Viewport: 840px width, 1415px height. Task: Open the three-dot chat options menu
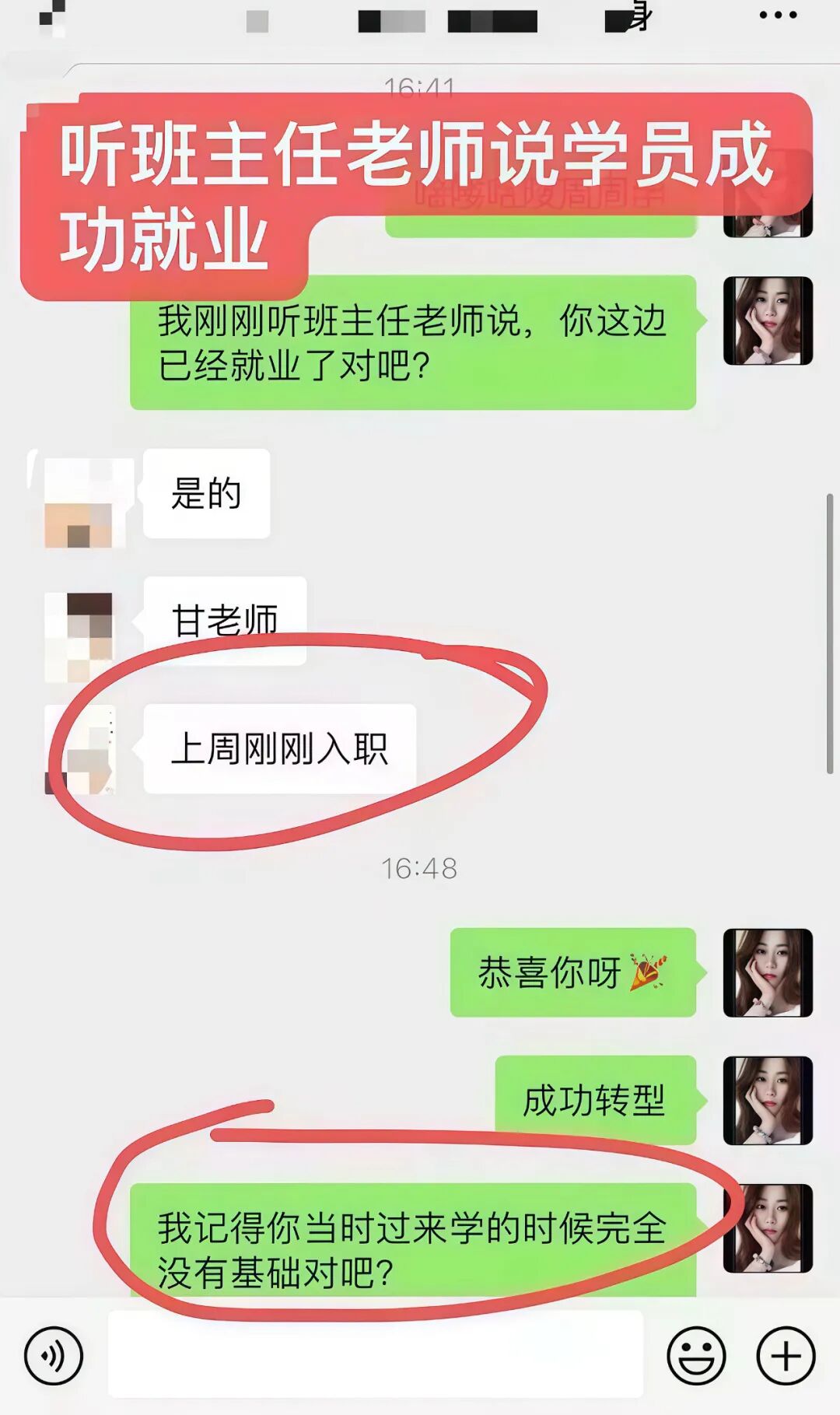pos(778,16)
